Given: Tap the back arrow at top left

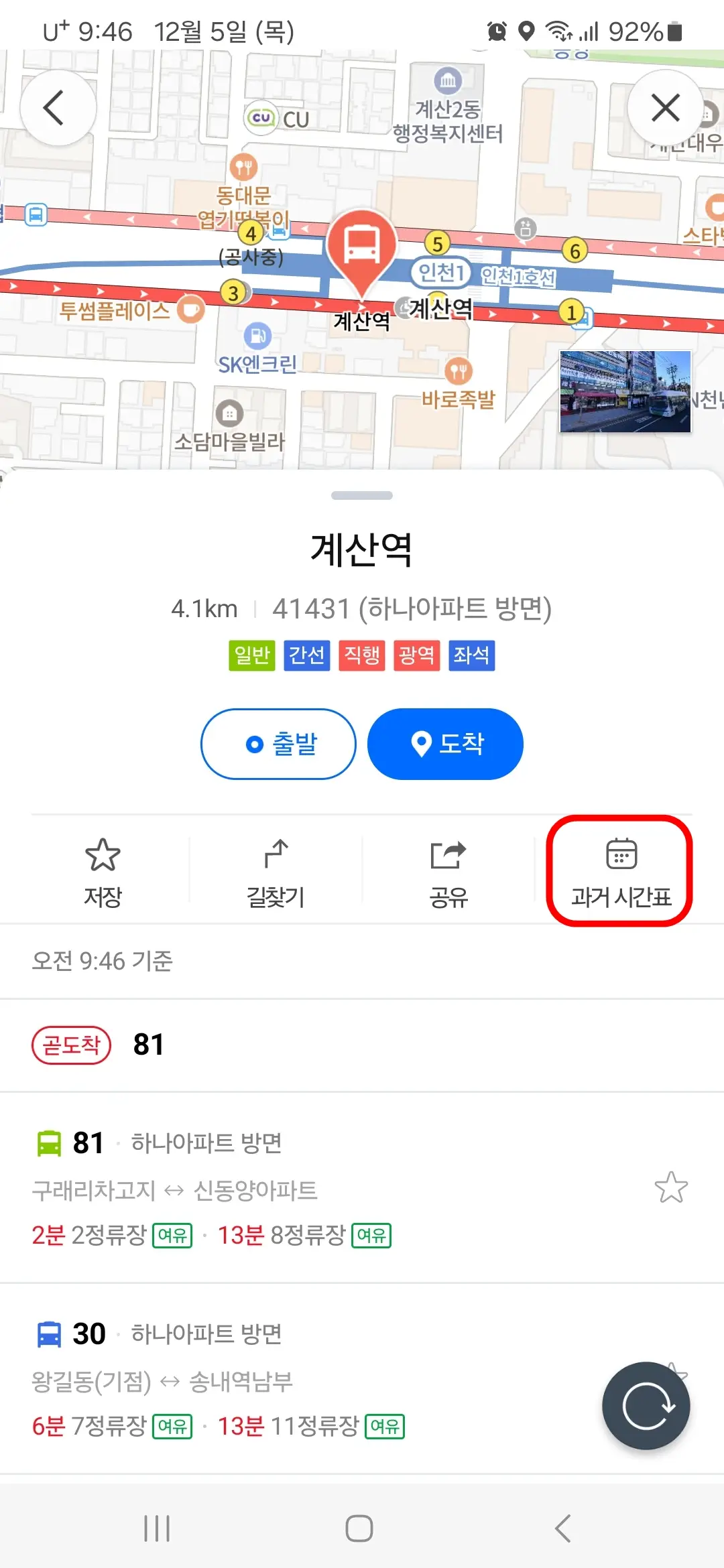Looking at the screenshot, I should (x=58, y=107).
